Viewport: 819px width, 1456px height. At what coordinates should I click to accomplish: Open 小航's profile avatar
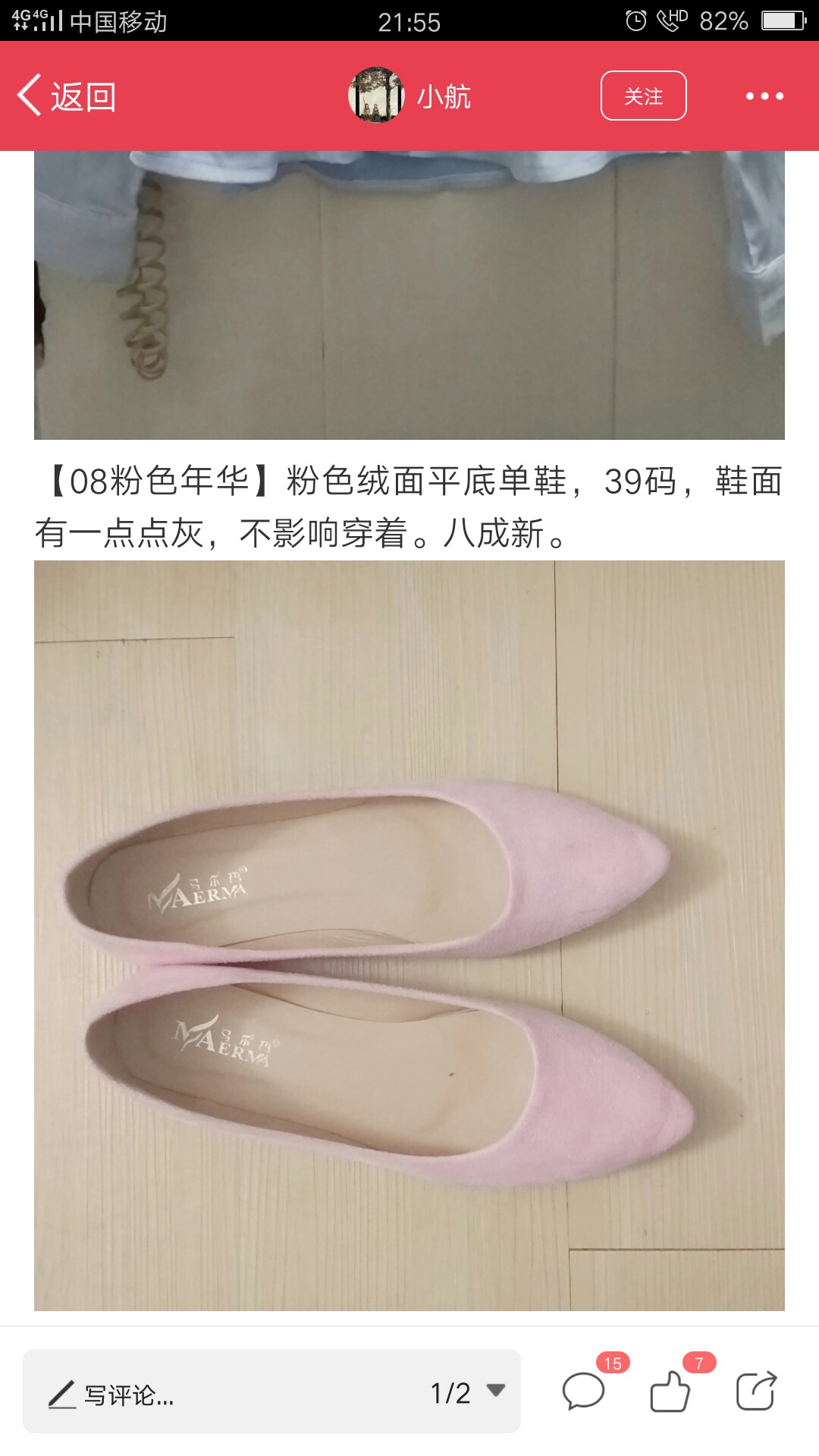click(376, 96)
